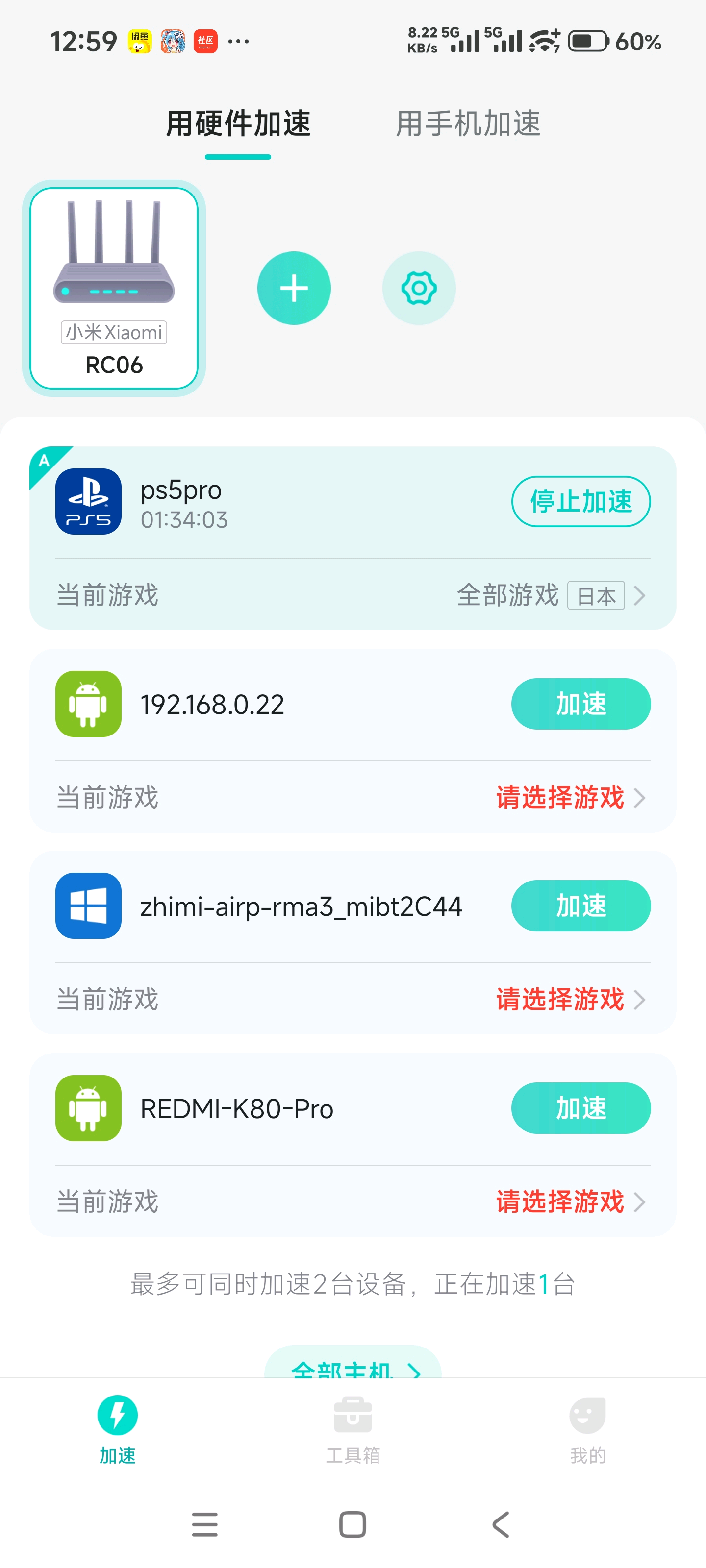Open 请选择游戏 for REDMI-K80-Pro
The image size is (706, 1568).
coord(570,1201)
